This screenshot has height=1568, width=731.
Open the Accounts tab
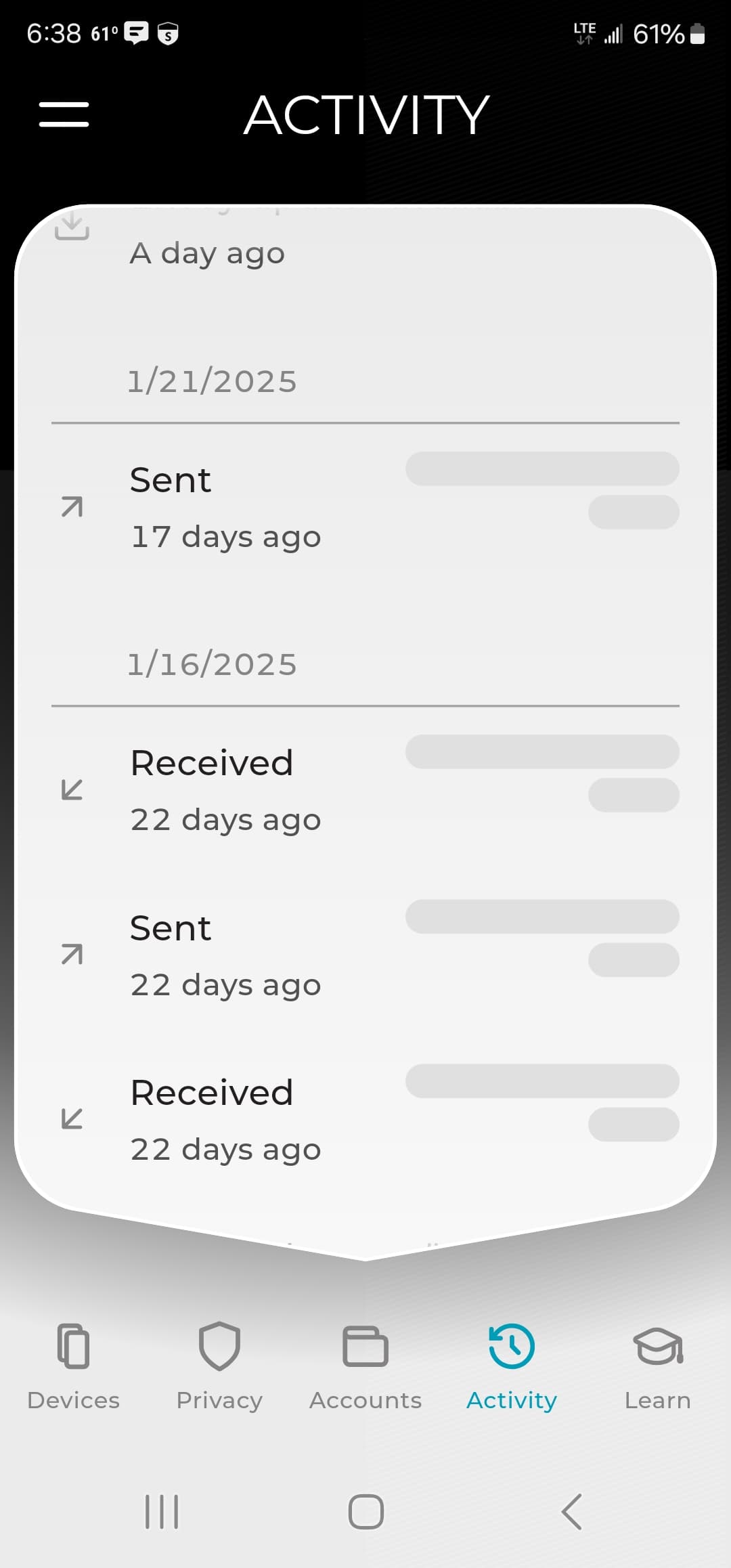coord(365,1367)
